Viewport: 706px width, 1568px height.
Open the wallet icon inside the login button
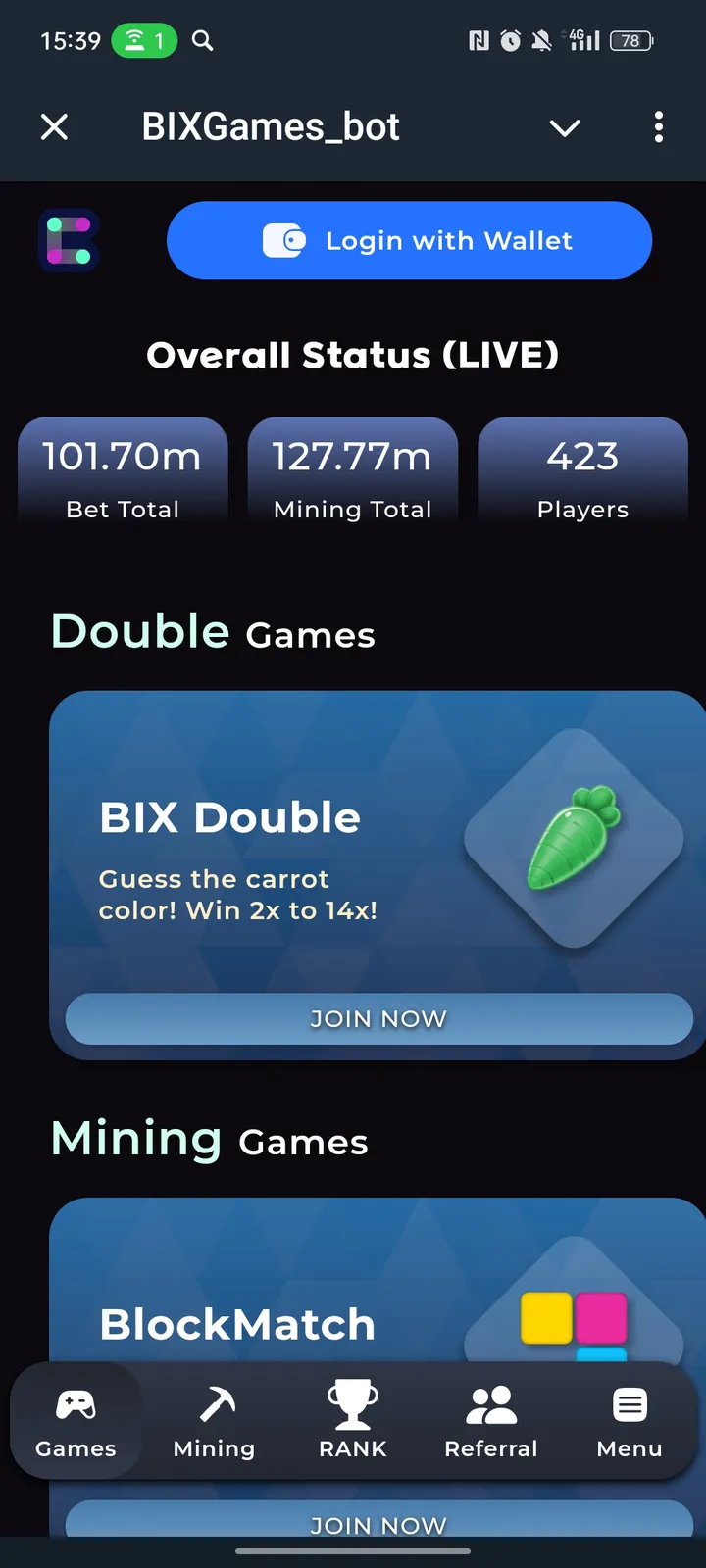285,240
